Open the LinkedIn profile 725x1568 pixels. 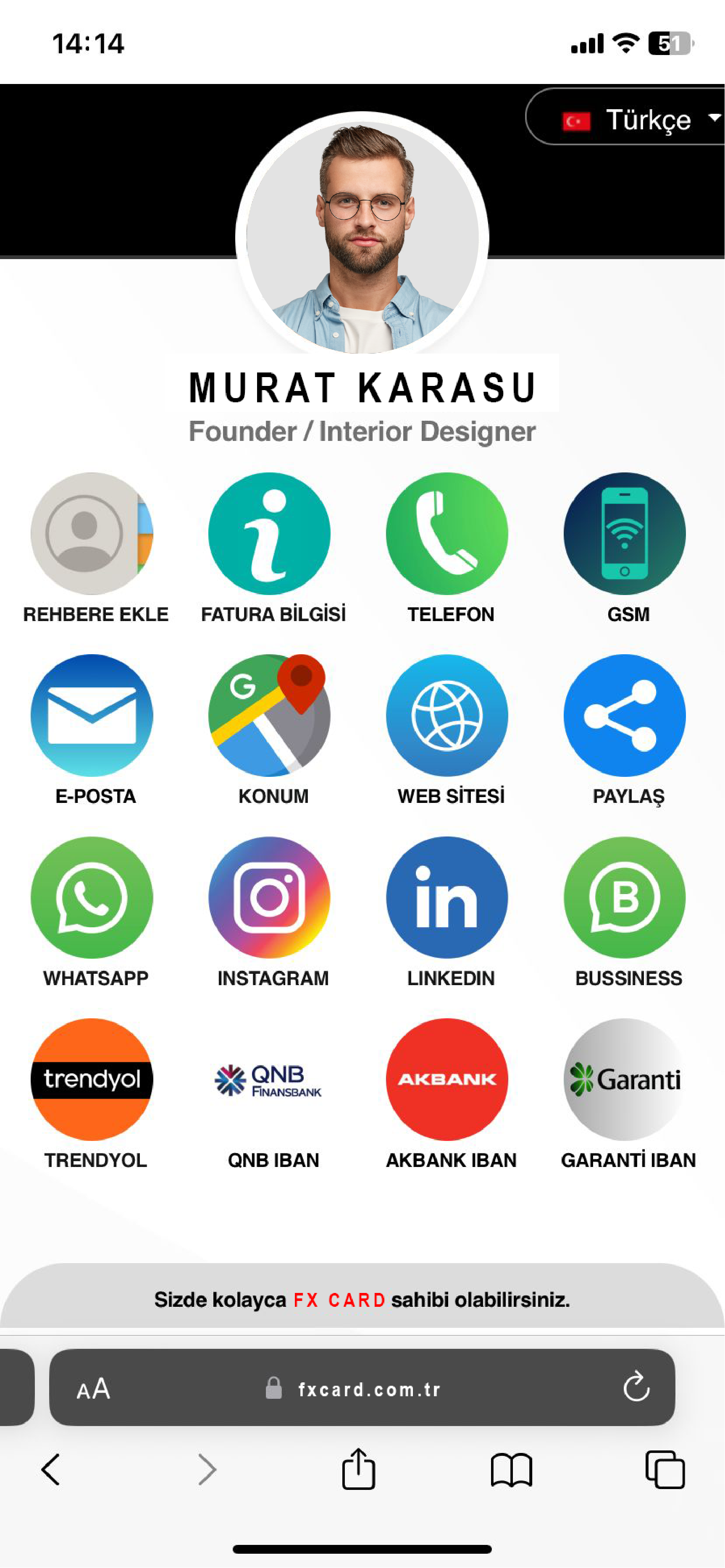[x=447, y=897]
